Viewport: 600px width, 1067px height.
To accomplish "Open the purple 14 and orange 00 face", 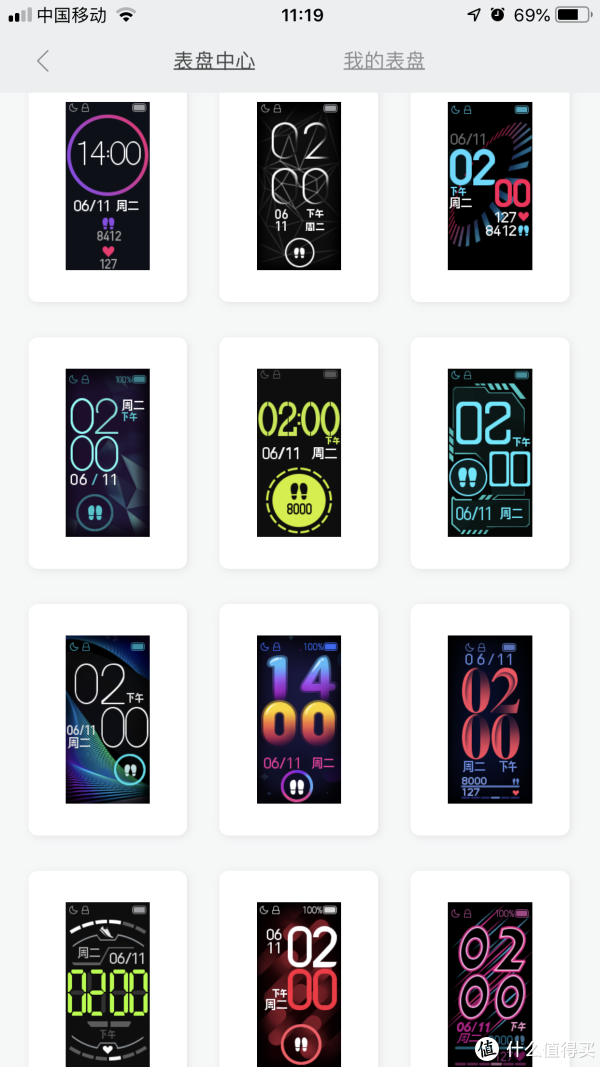I will (299, 718).
